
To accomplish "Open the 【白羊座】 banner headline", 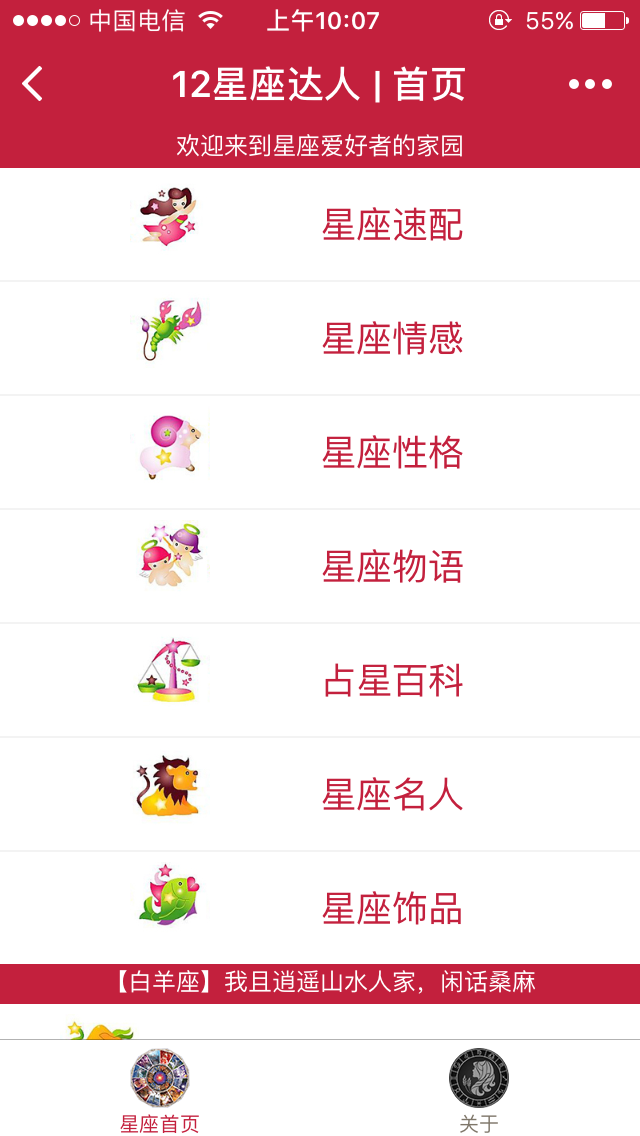I will point(320,983).
